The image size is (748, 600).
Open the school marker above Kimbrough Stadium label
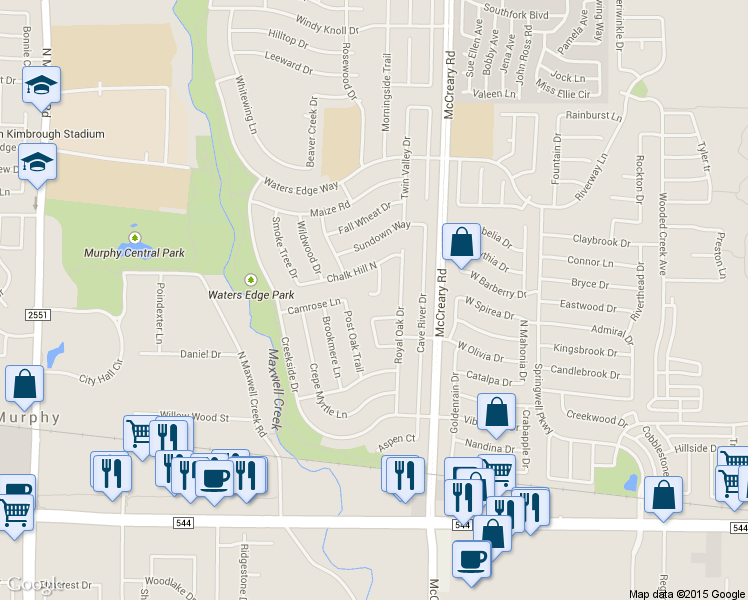[x=42, y=85]
